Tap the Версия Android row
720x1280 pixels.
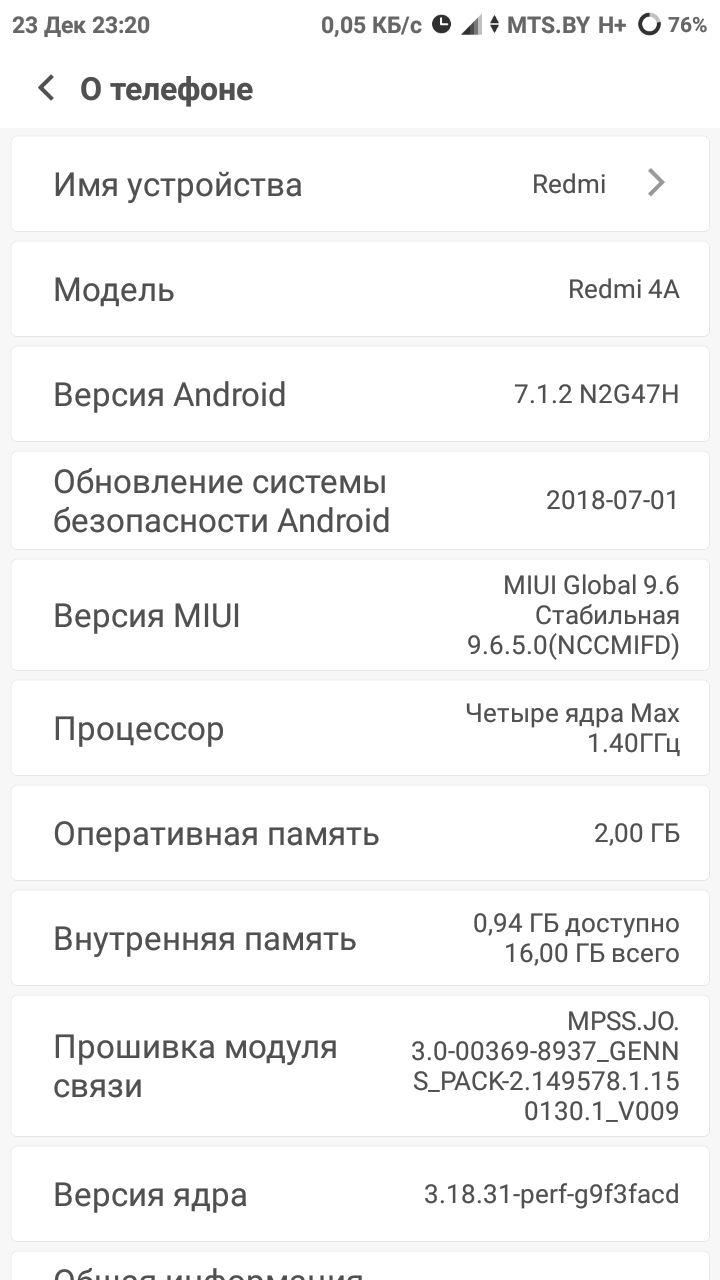360,394
